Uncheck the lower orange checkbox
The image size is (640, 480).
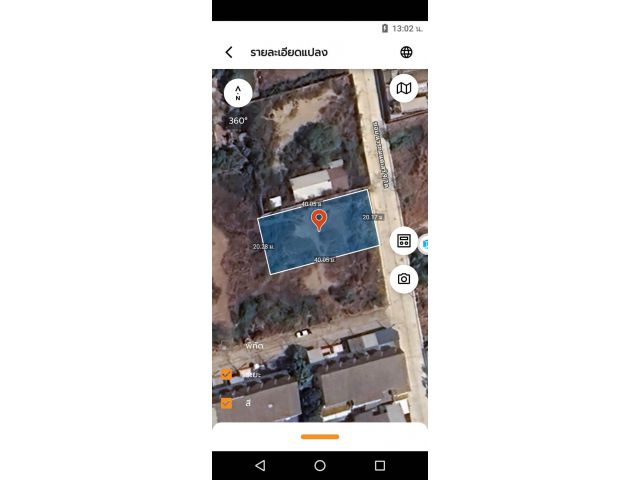(227, 403)
